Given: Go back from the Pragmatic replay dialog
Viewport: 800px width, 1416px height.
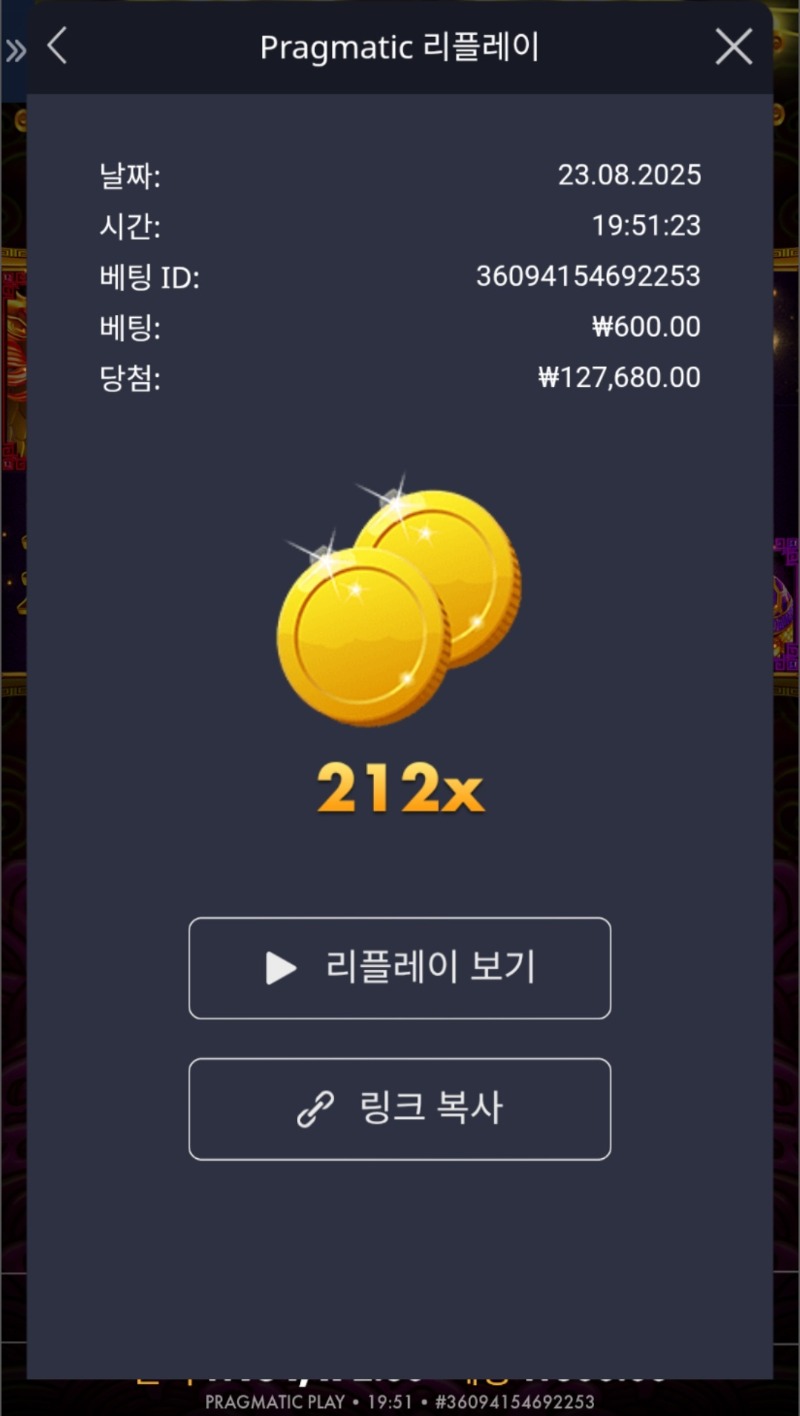Looking at the screenshot, I should tap(57, 46).
